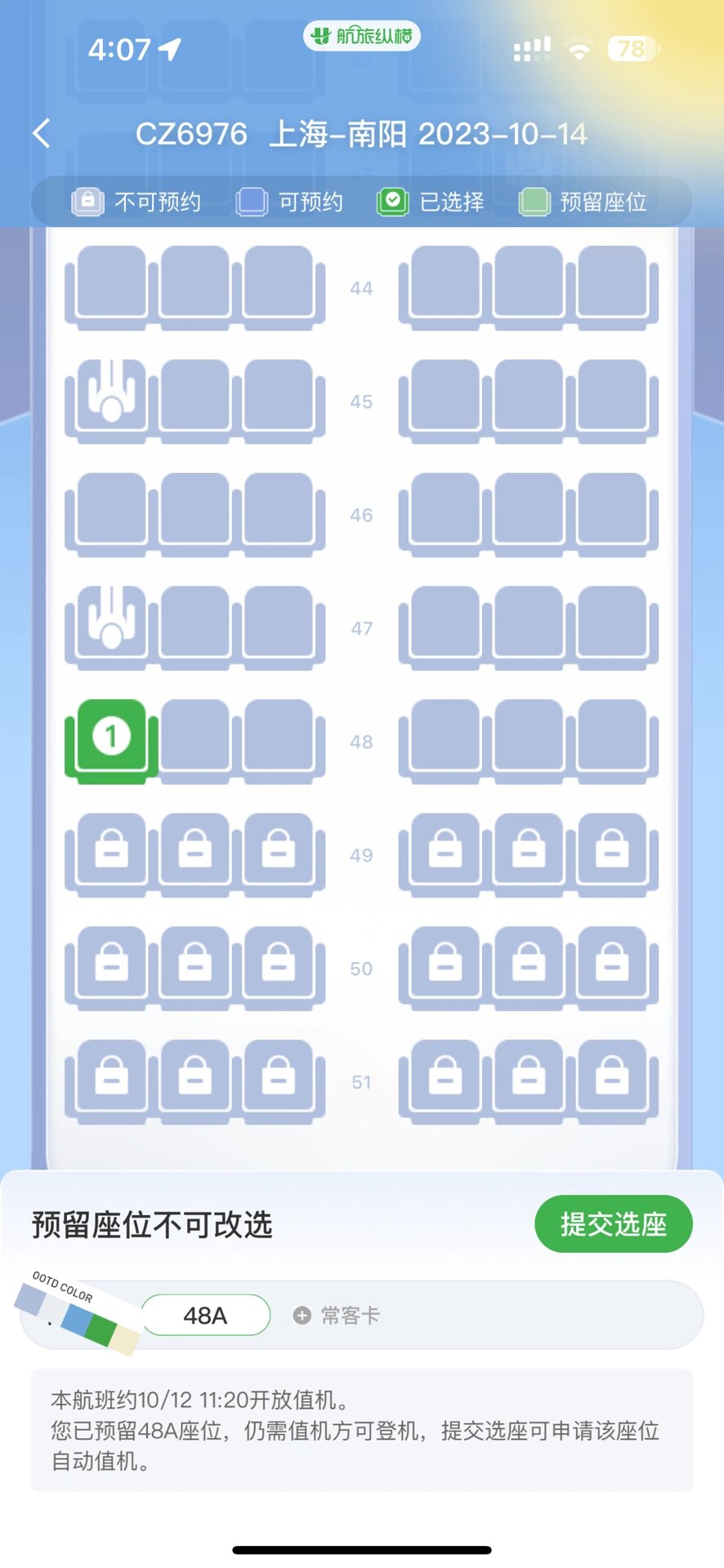Select the right aisle seat in row 45
This screenshot has width=724, height=1568.
(x=445, y=398)
